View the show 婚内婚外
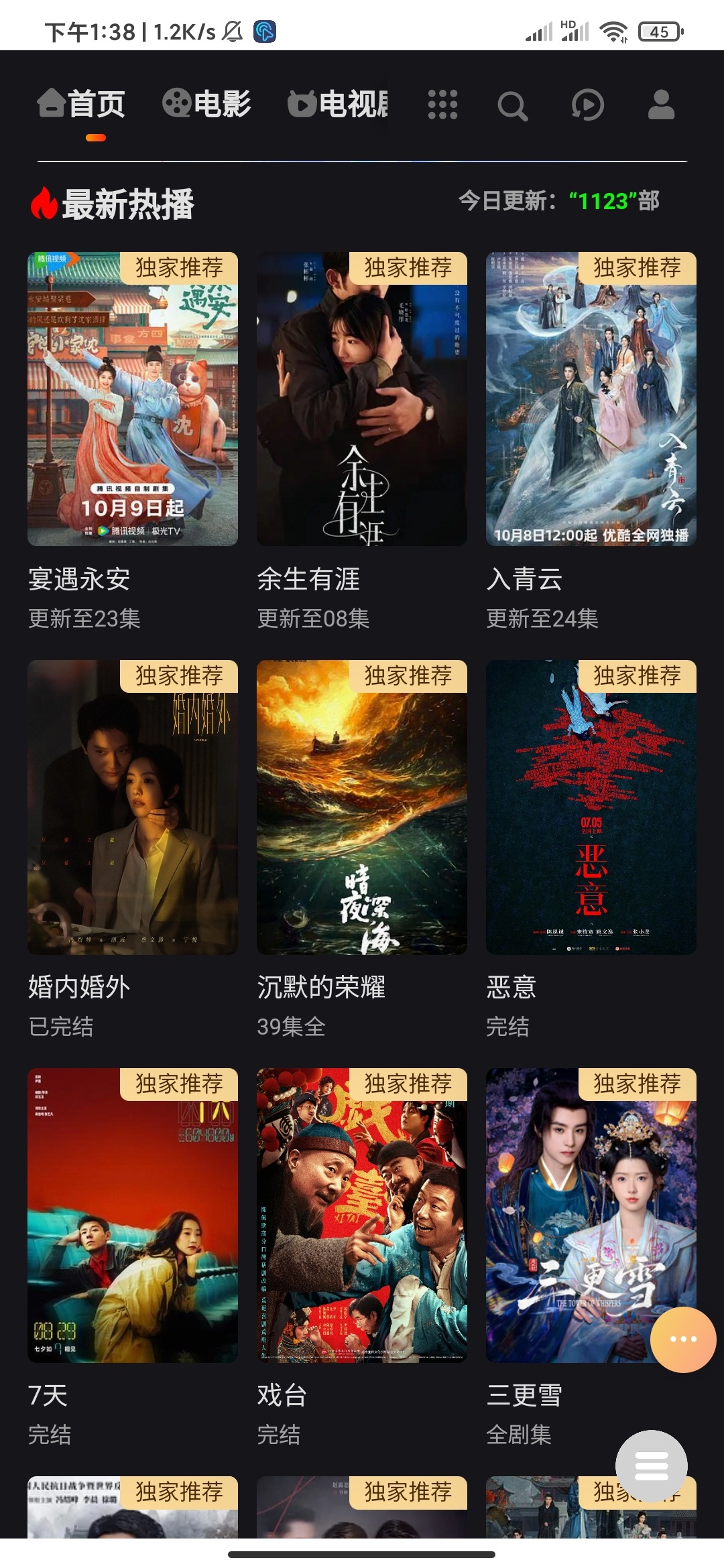Screen dimensions: 724x1568 click(x=133, y=807)
